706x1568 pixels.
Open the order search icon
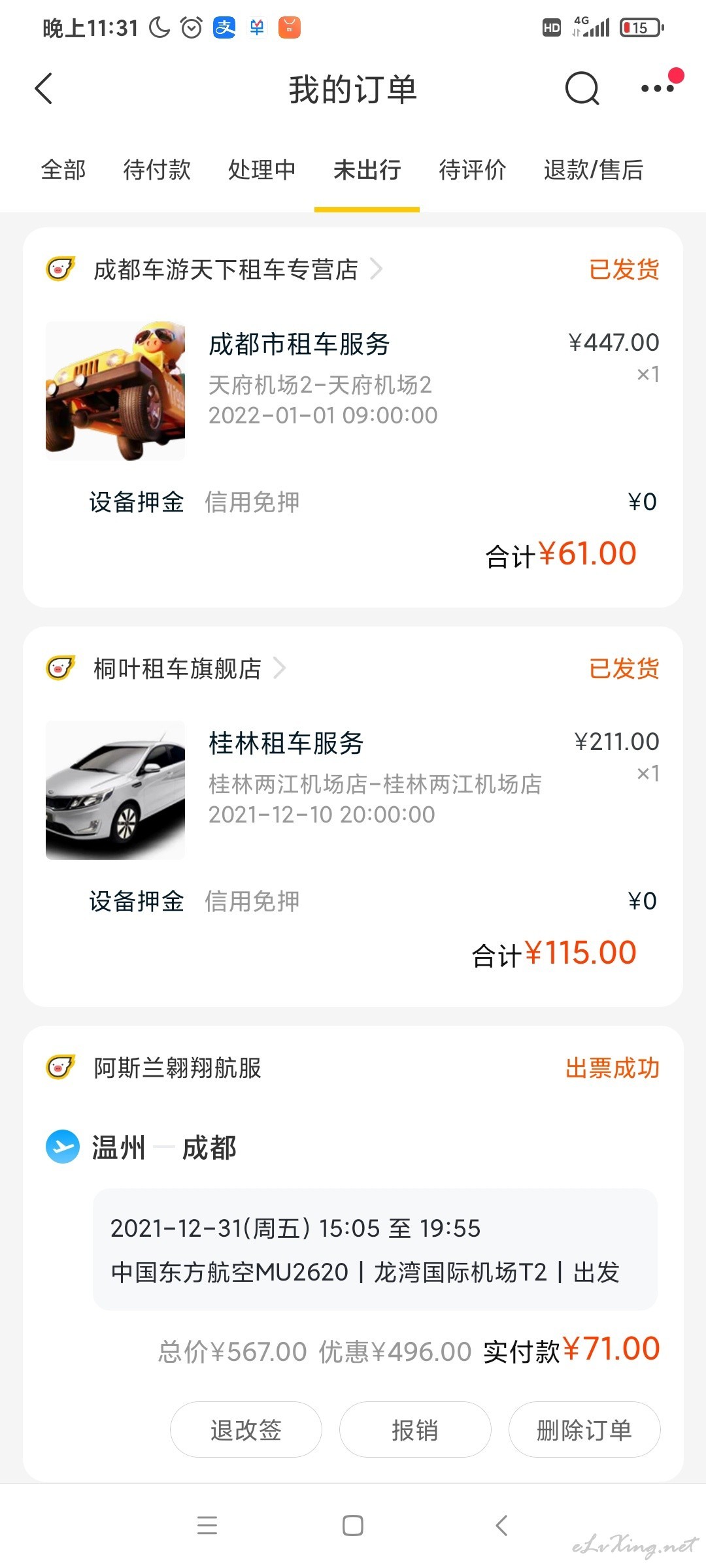(582, 89)
